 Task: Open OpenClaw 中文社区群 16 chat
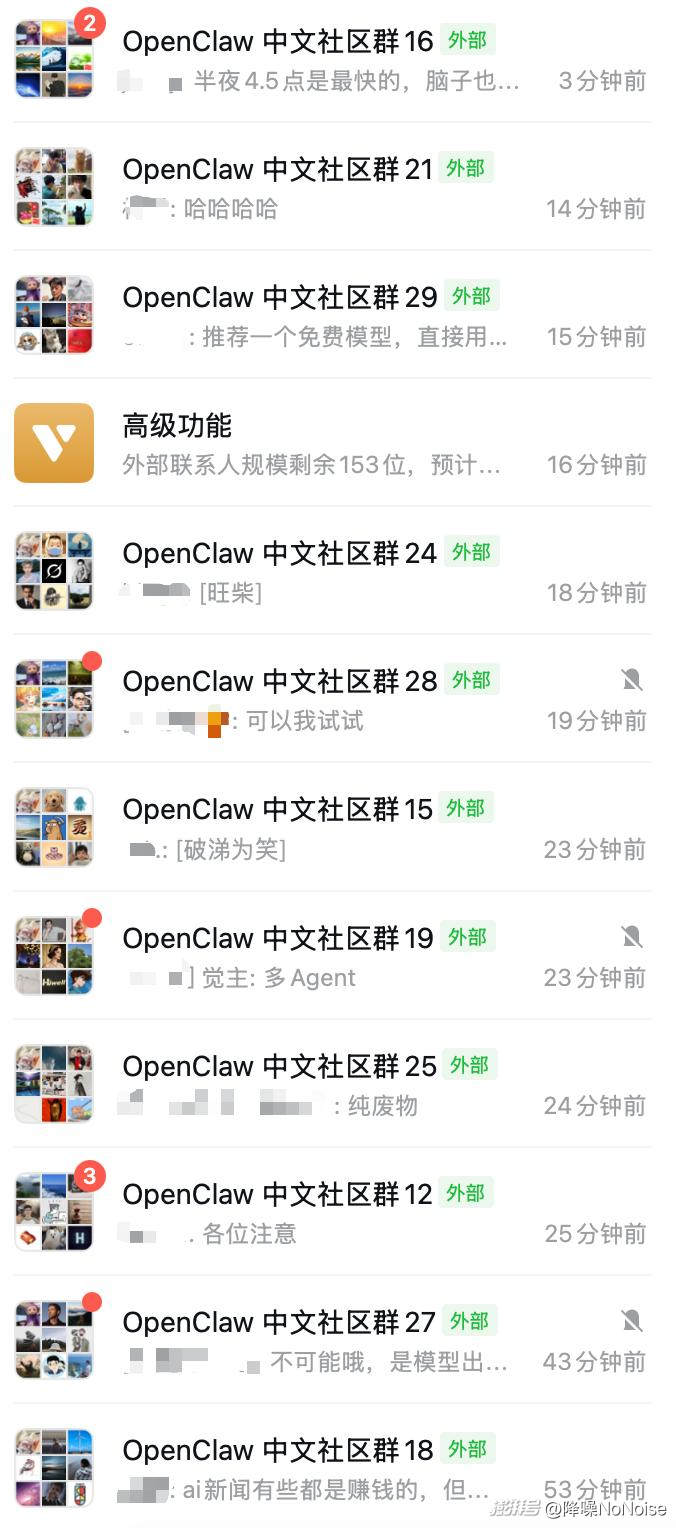click(278, 42)
